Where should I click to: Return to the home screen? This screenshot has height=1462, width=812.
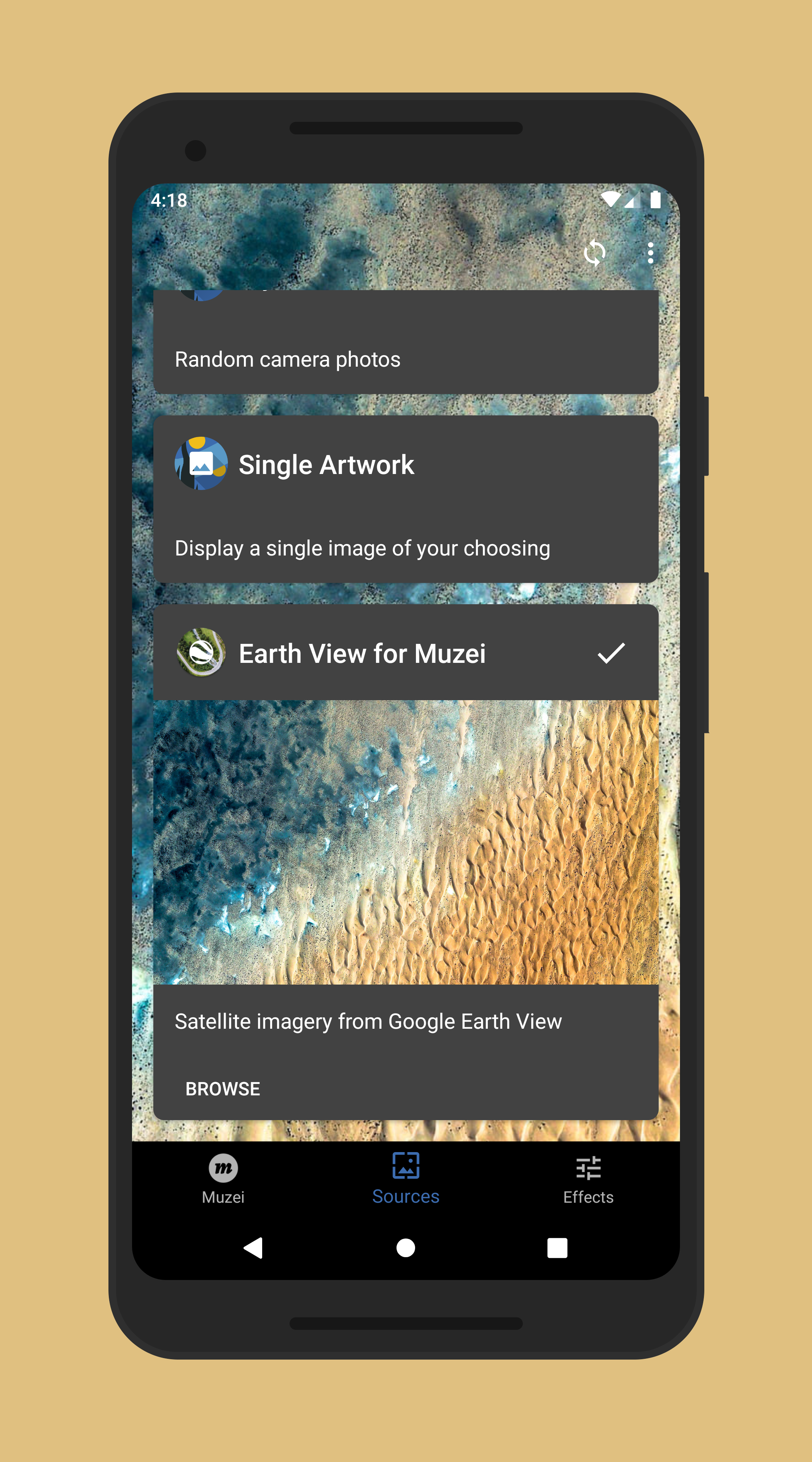point(406,1248)
